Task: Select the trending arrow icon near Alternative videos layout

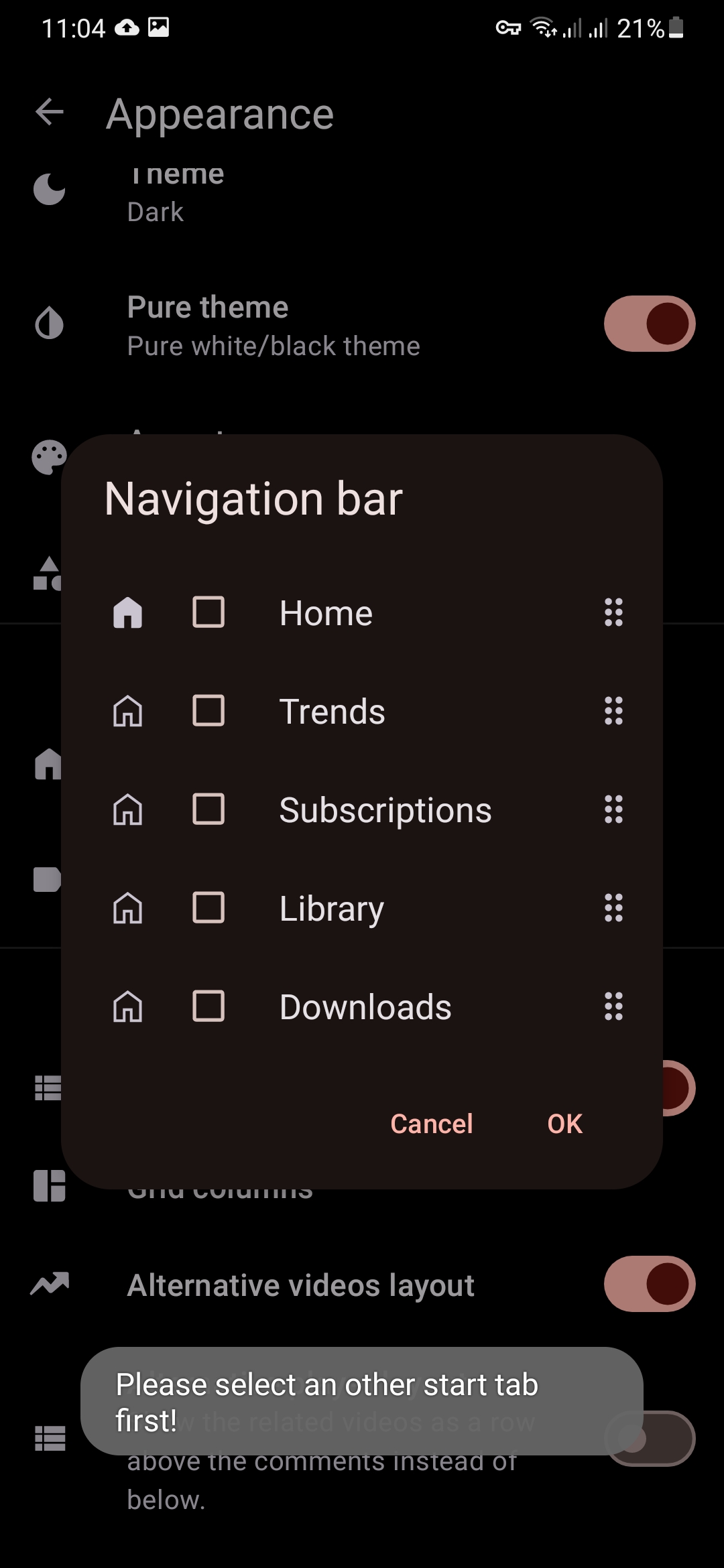Action: 48,1284
